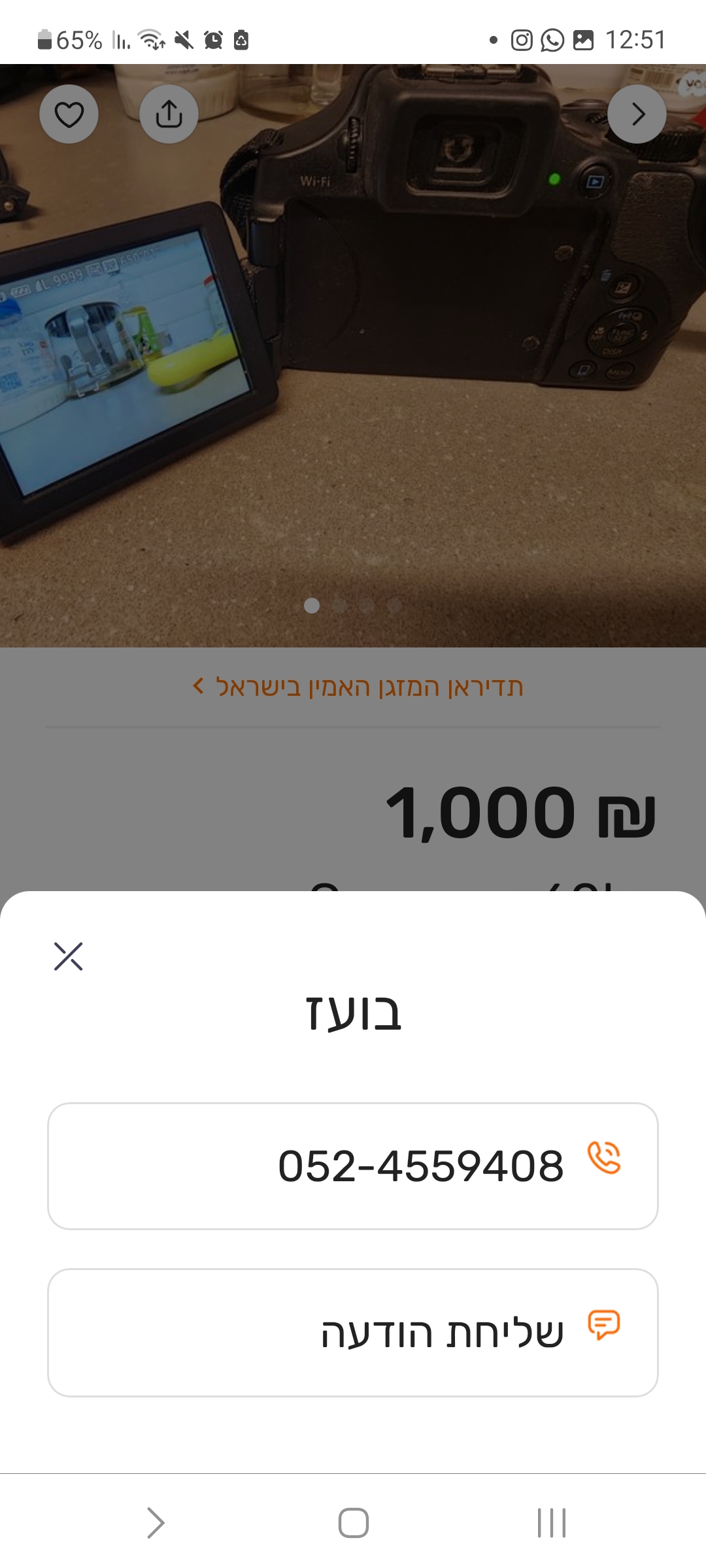The height and width of the screenshot is (1568, 706).
Task: Go to the Android home screen
Action: [x=353, y=1523]
